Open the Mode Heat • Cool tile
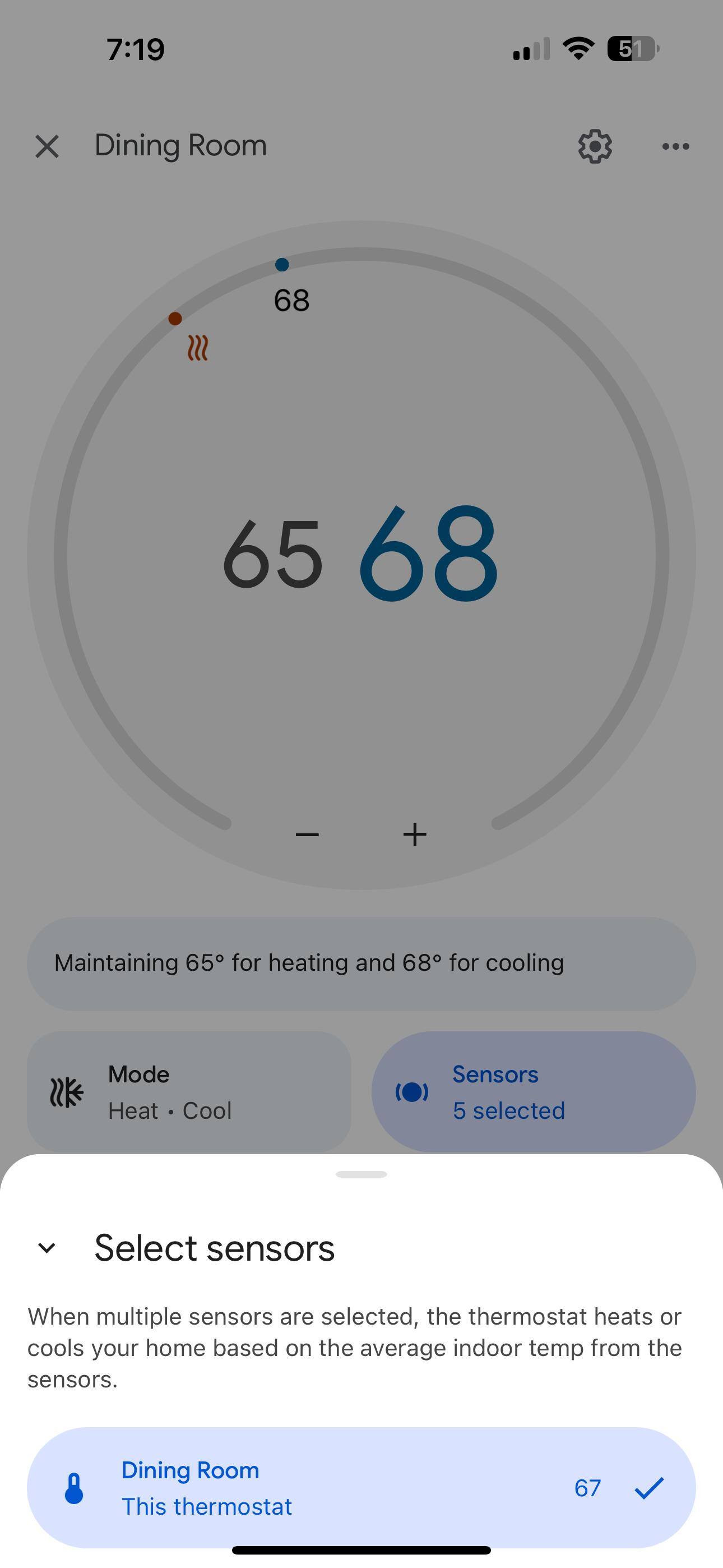Viewport: 723px width, 1568px height. click(189, 1092)
